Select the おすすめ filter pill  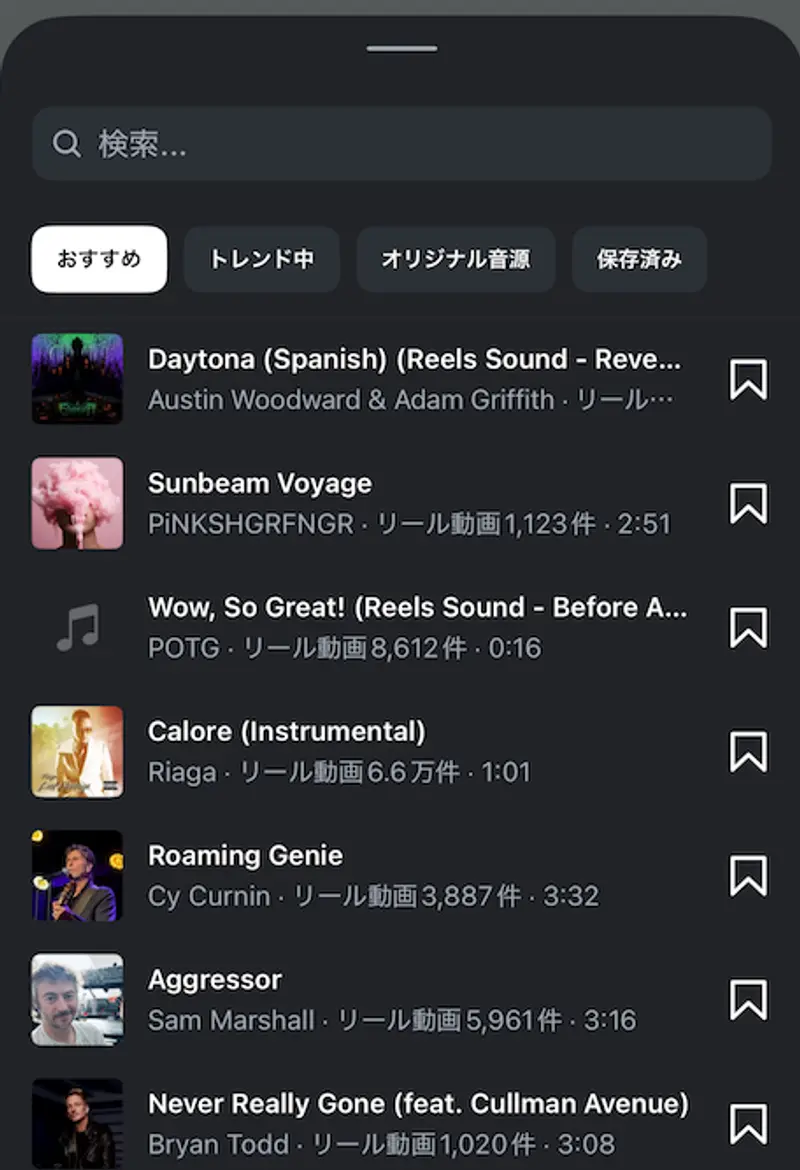98,259
